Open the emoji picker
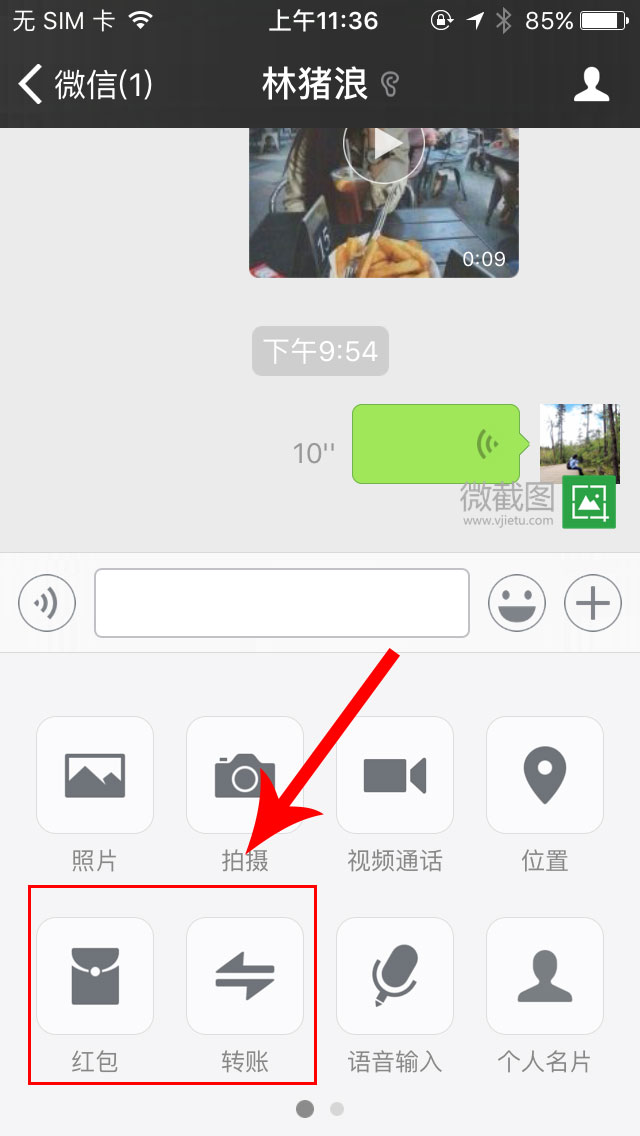 [517, 603]
